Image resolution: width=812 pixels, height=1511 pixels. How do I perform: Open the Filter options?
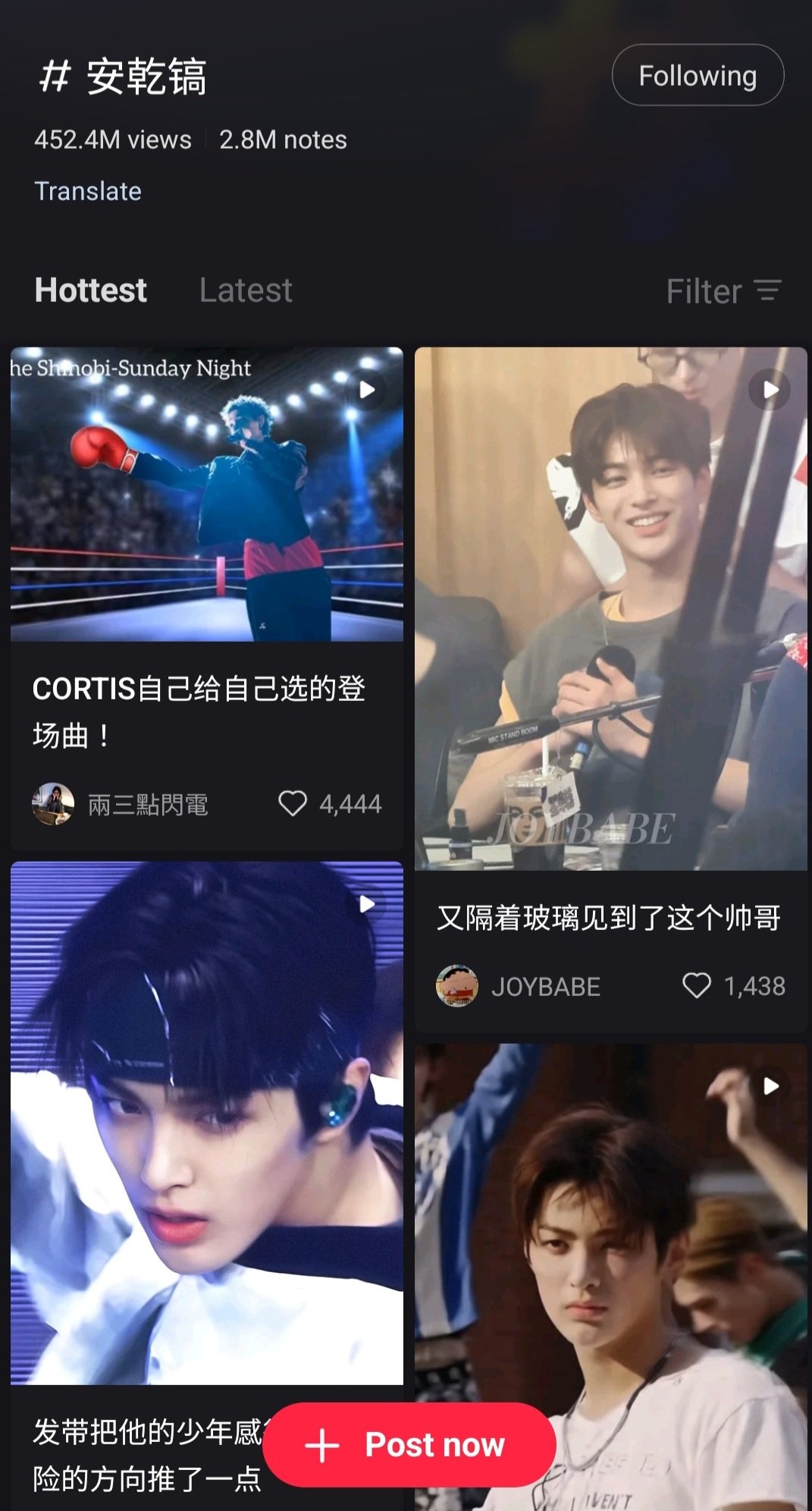click(723, 291)
